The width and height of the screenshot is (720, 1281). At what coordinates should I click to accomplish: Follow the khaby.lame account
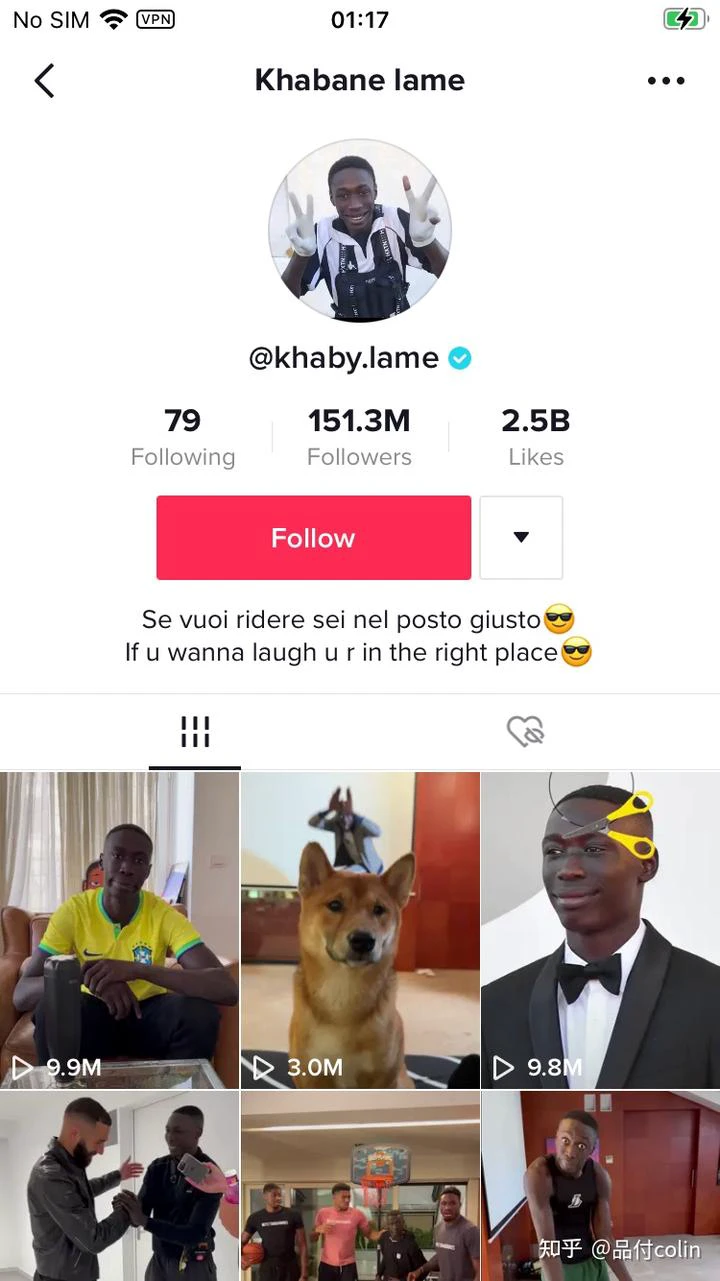coord(313,538)
